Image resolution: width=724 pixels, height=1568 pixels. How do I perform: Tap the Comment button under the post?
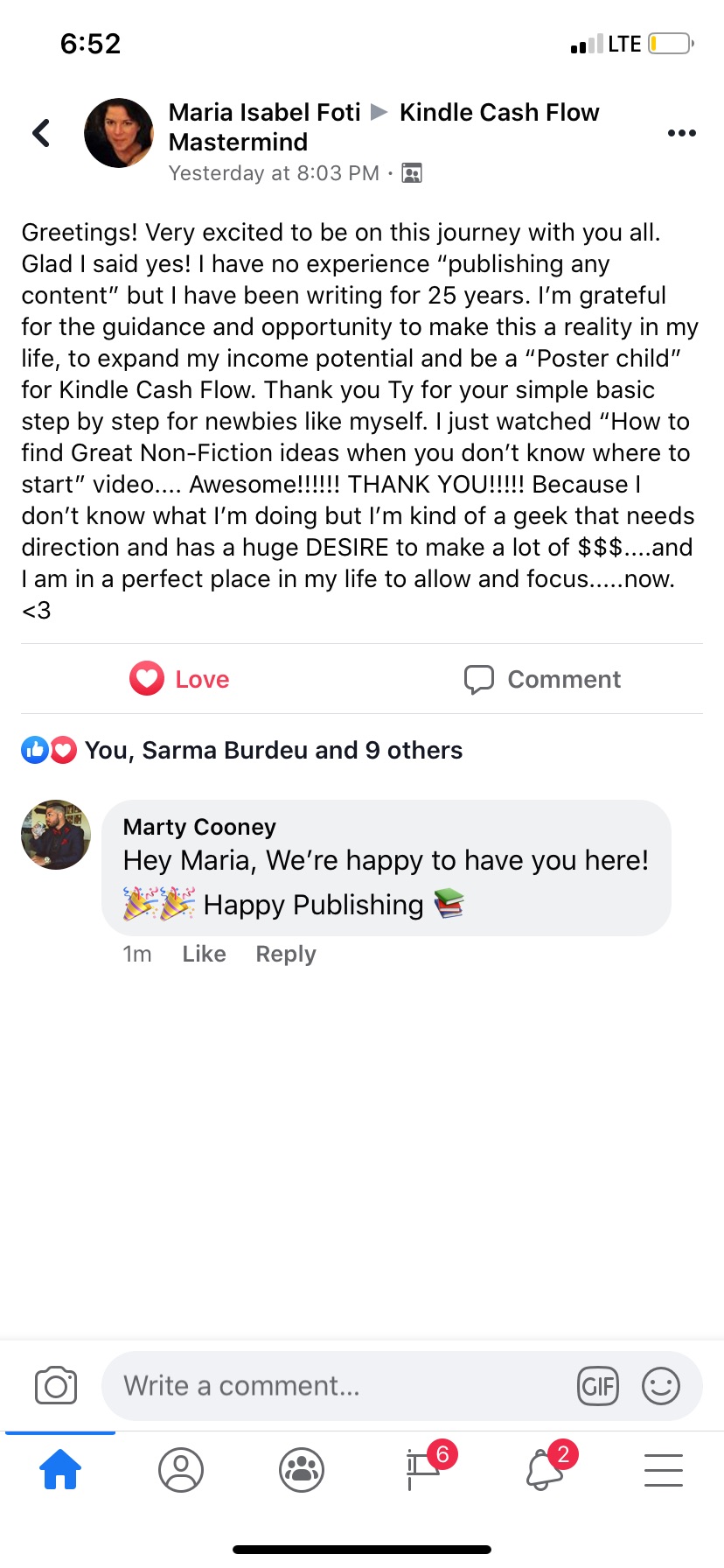542,679
